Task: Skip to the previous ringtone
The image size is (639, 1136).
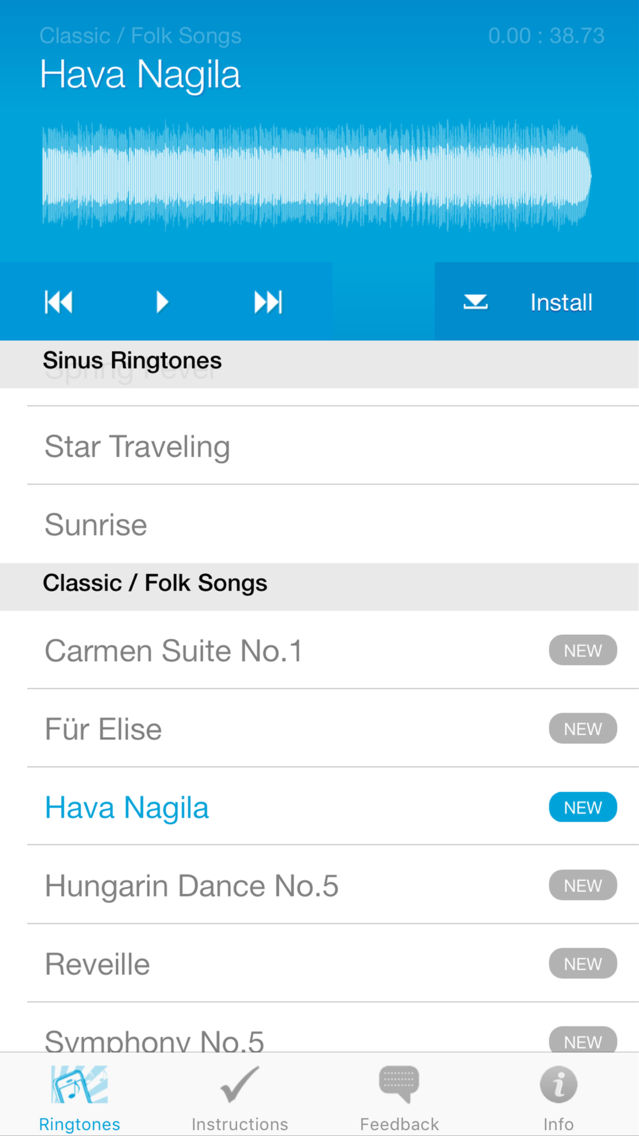Action: coord(59,302)
